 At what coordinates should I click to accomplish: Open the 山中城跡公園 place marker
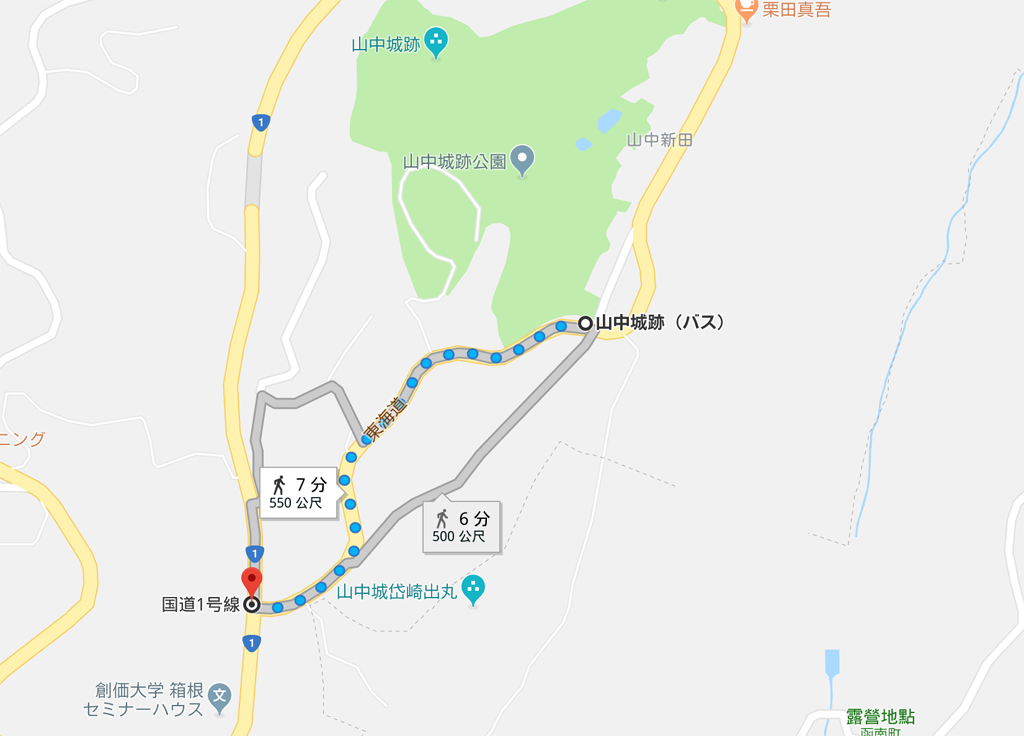(522, 159)
